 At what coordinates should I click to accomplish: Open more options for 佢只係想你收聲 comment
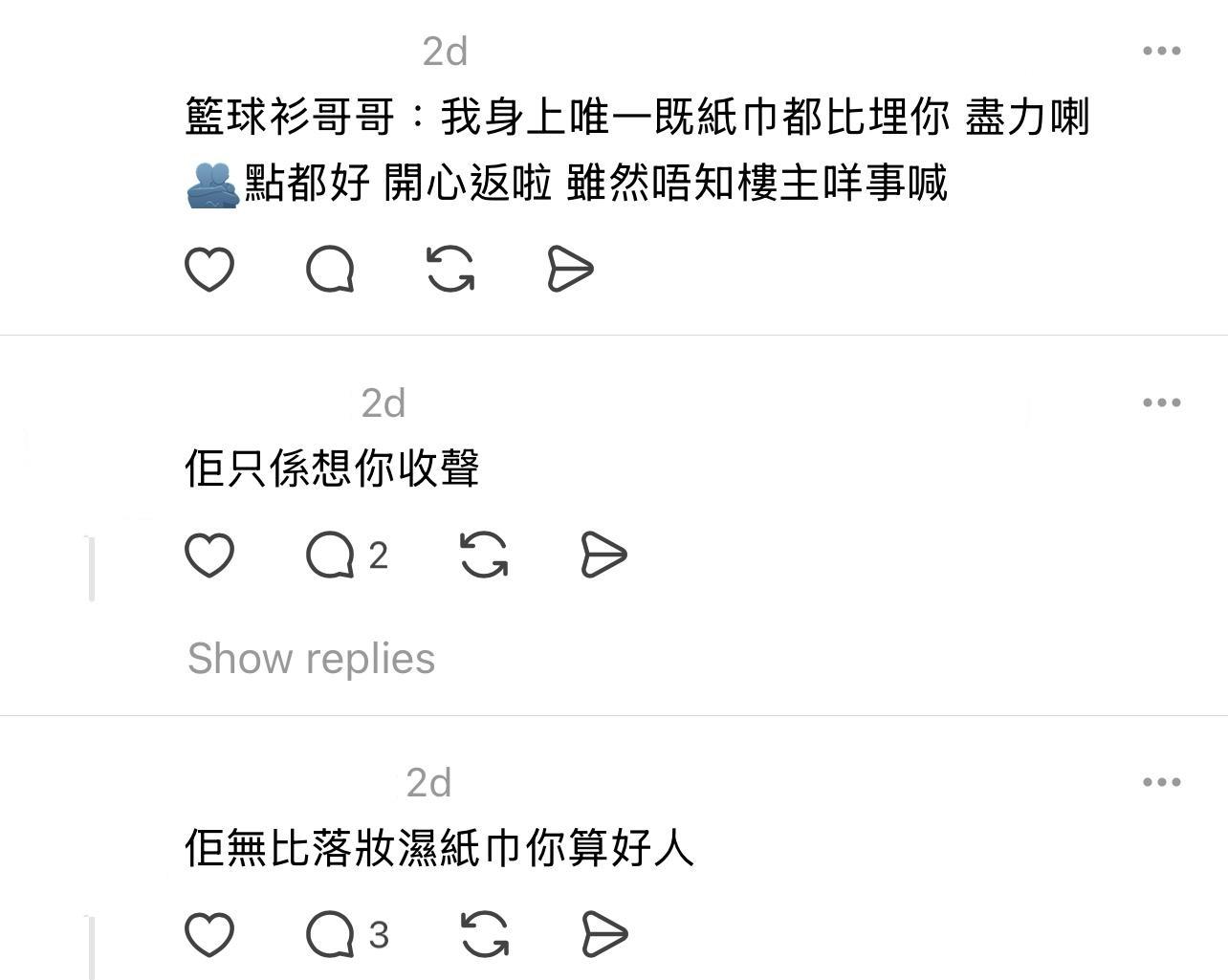click(1161, 403)
